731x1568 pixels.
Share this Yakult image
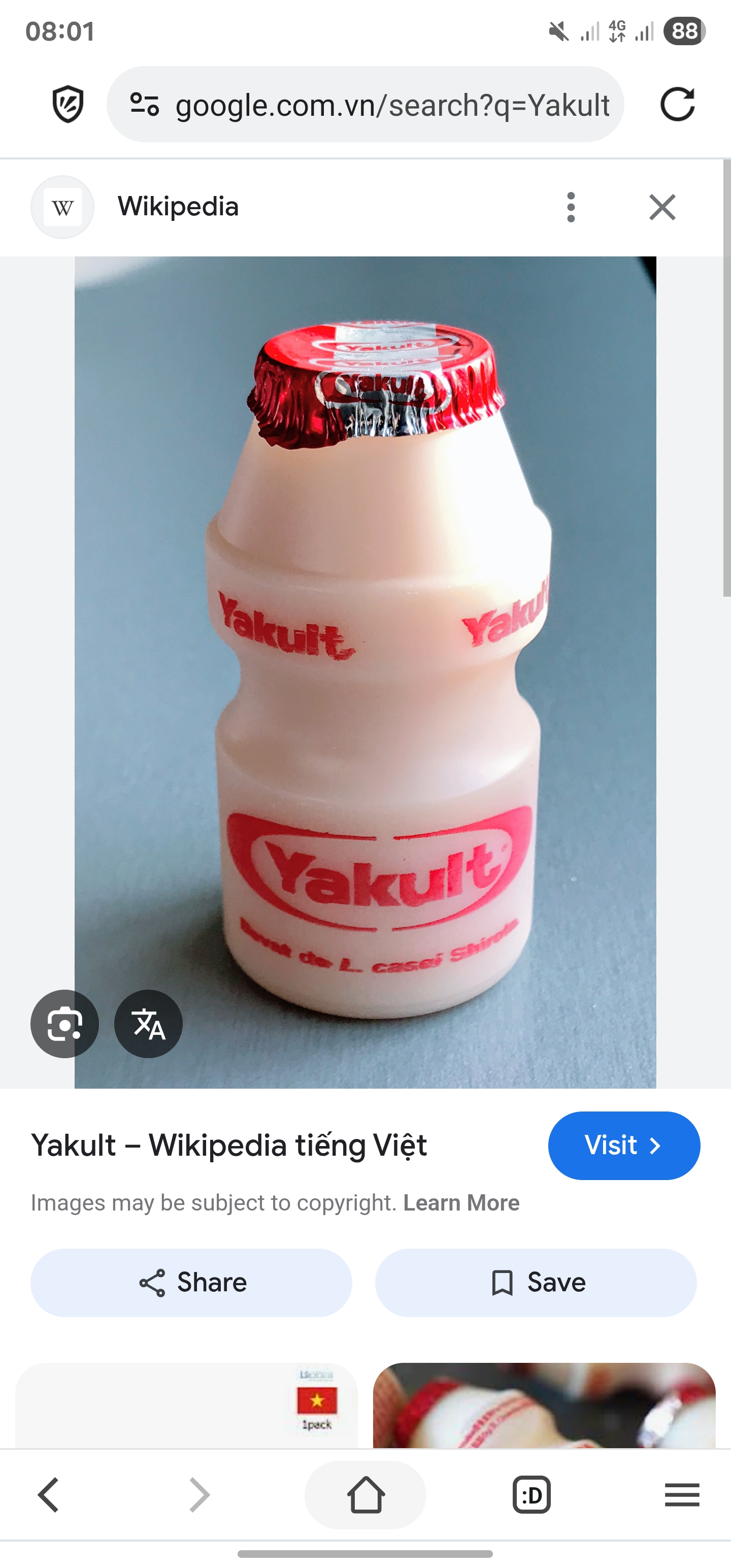tap(191, 1283)
